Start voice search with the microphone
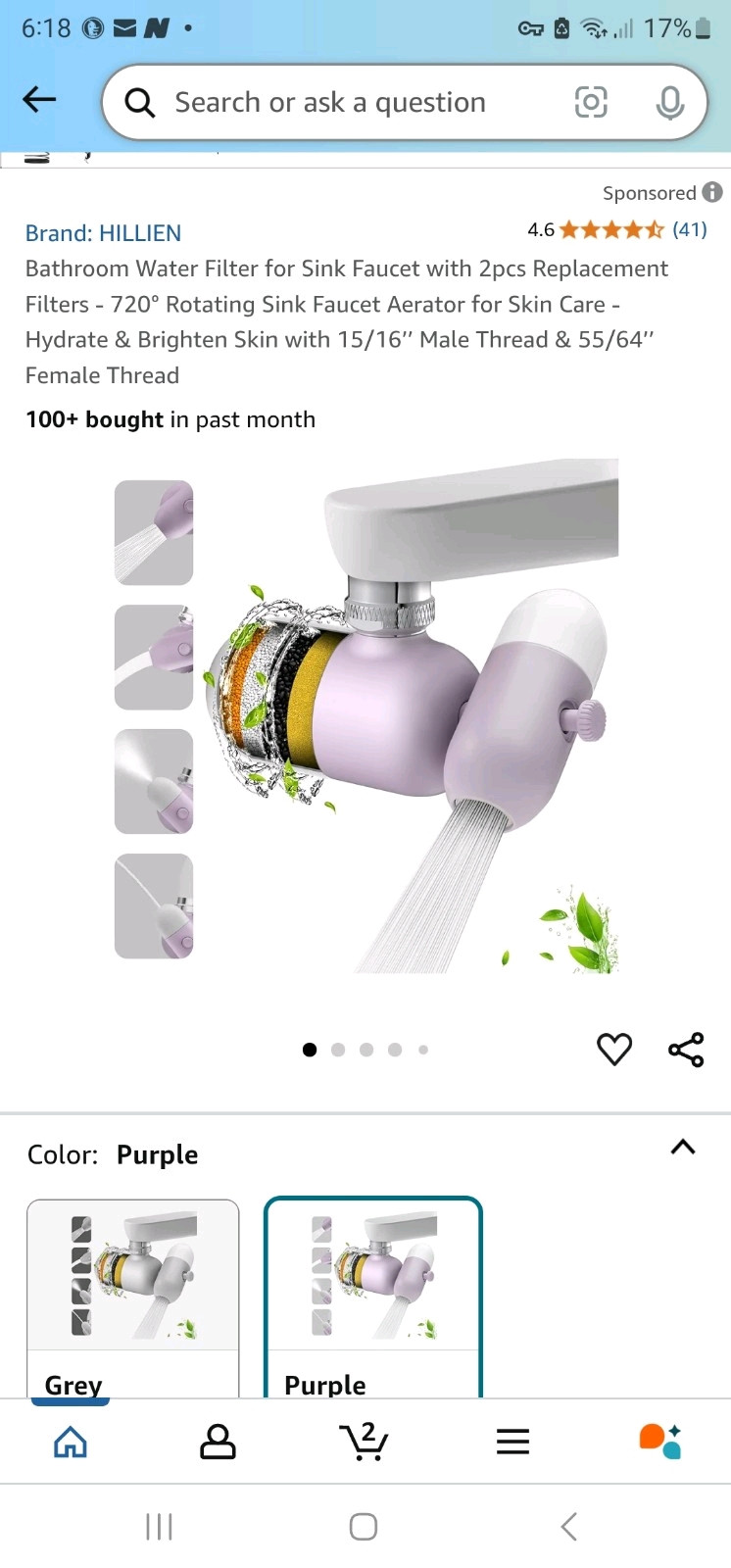Image resolution: width=731 pixels, height=1568 pixels. coord(670,102)
